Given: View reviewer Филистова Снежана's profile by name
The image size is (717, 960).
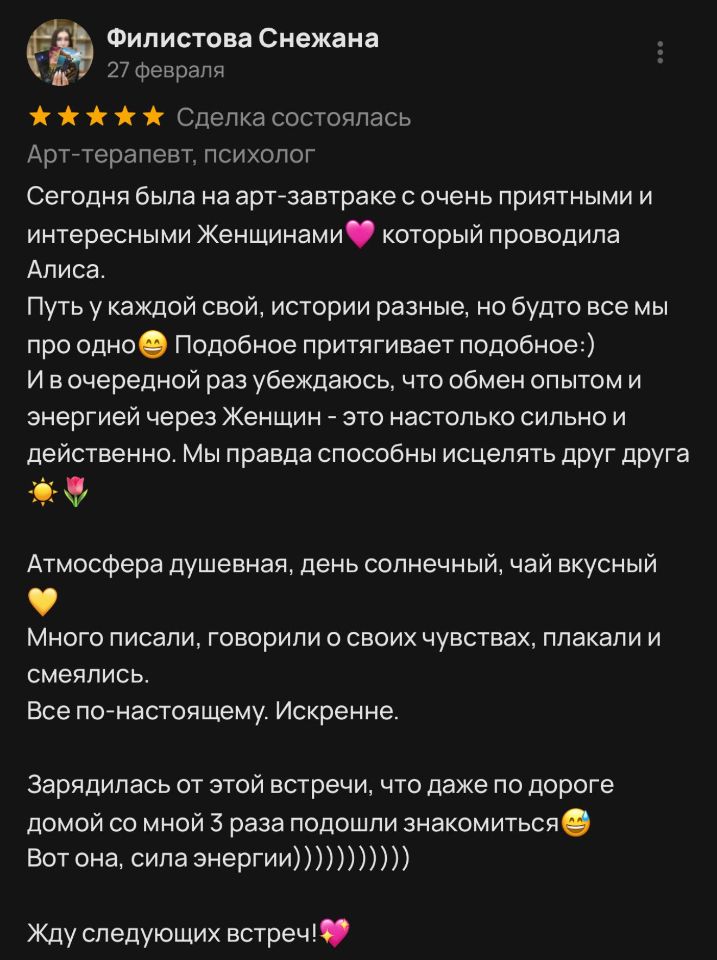Looking at the screenshot, I should pyautogui.click(x=242, y=39).
